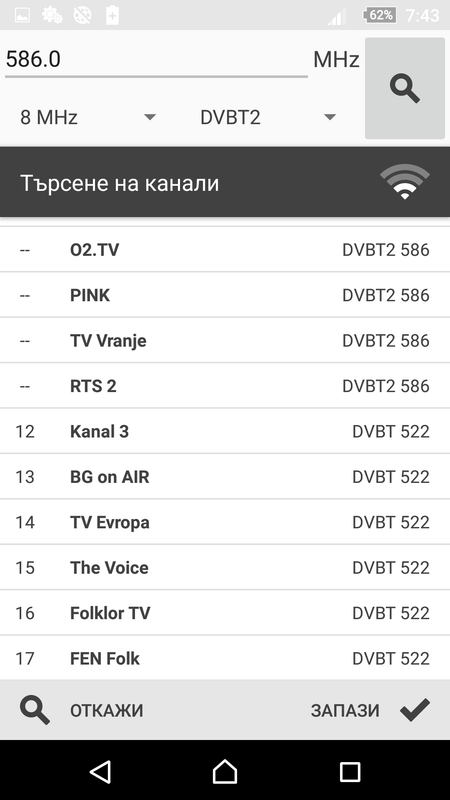Viewport: 450px width, 800px height.
Task: Tap the 586.0 frequency input field
Action: pyautogui.click(x=156, y=59)
